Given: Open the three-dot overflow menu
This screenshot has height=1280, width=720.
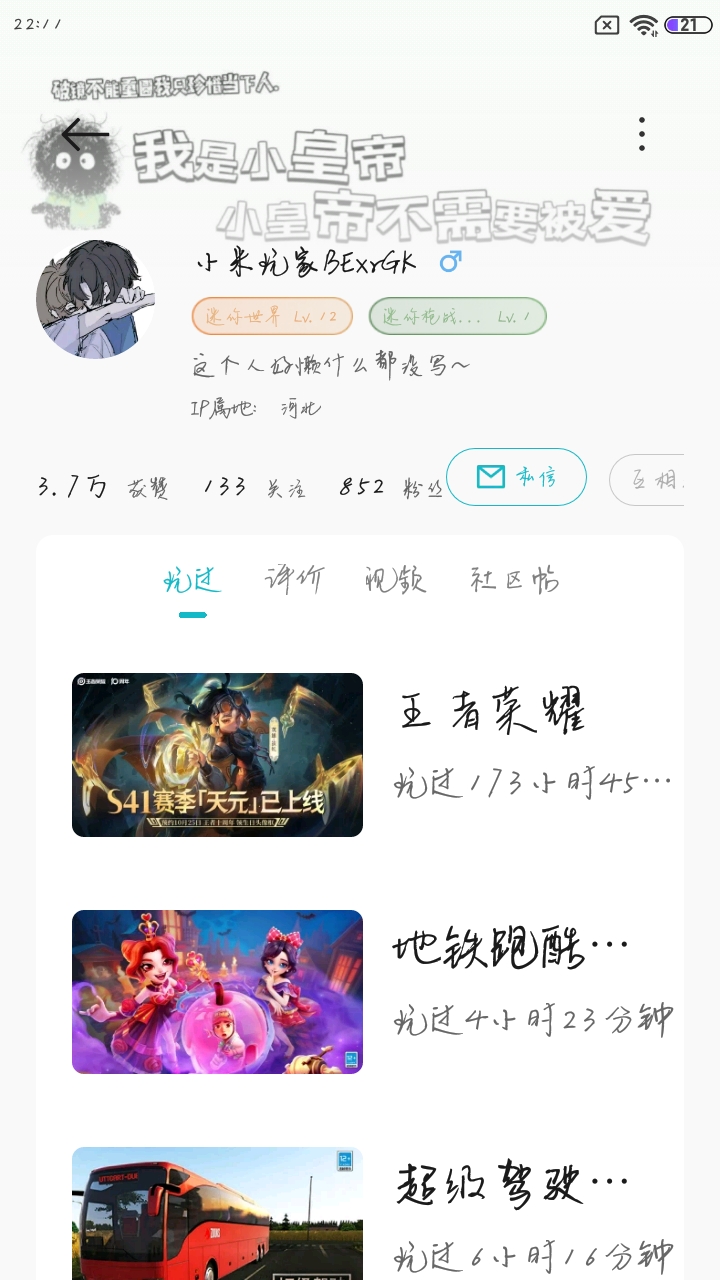Looking at the screenshot, I should tap(641, 134).
